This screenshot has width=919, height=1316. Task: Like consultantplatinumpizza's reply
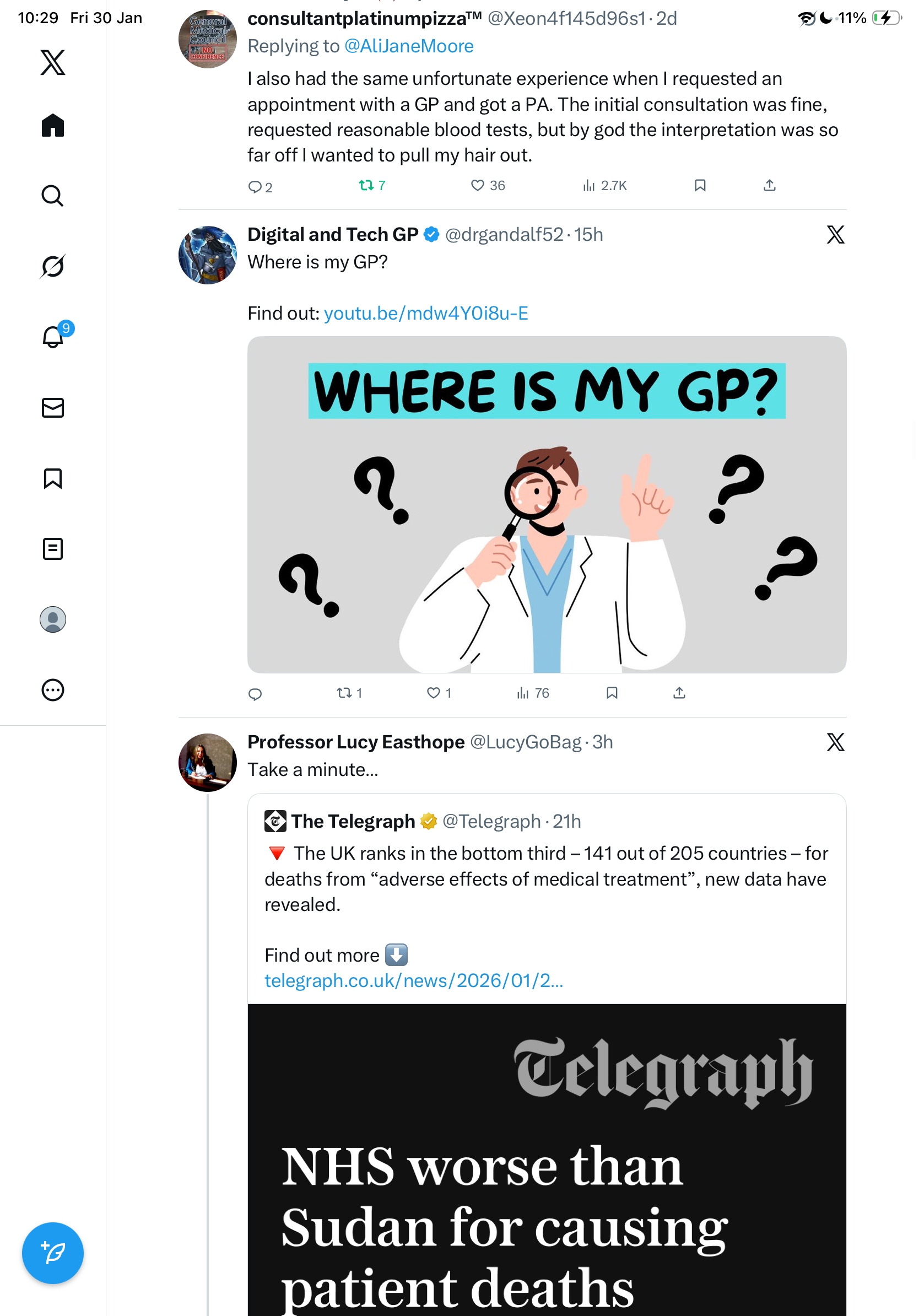[477, 185]
